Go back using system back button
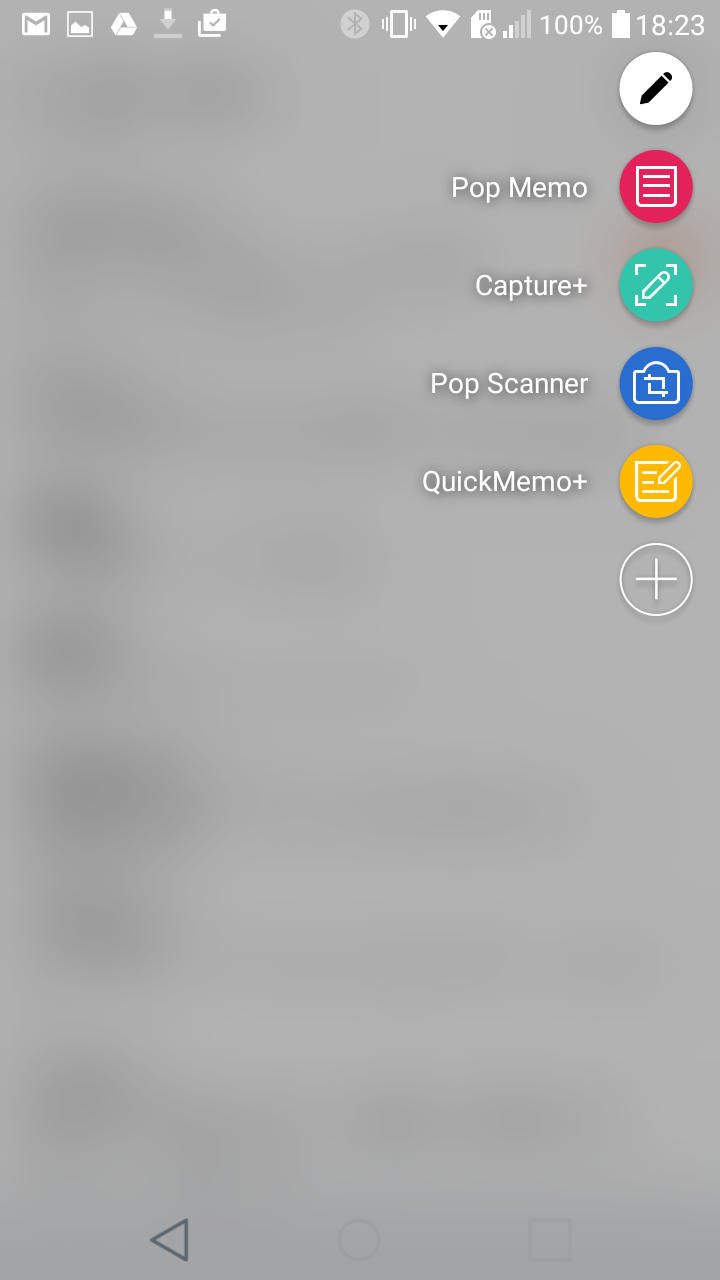The height and width of the screenshot is (1280, 720). pyautogui.click(x=170, y=1240)
